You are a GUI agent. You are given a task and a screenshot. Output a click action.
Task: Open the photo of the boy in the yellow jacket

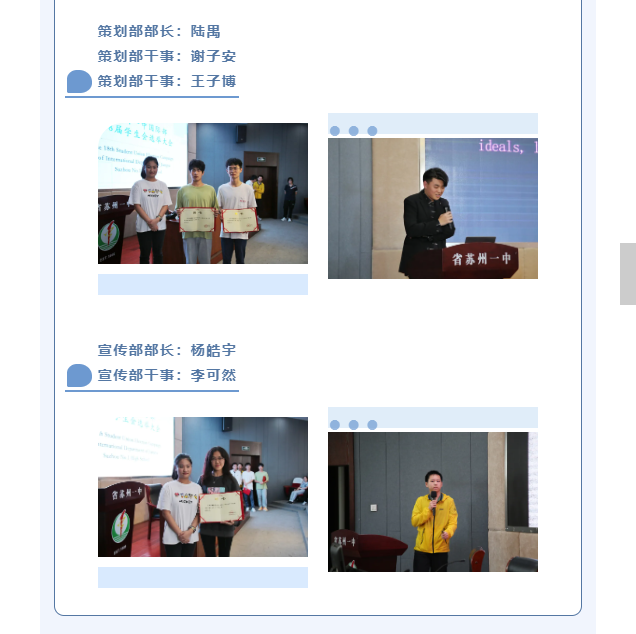[432, 501]
